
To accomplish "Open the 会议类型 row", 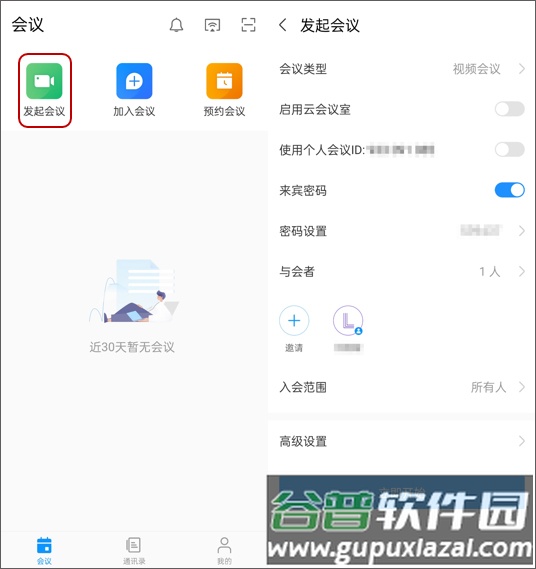I will 402,69.
